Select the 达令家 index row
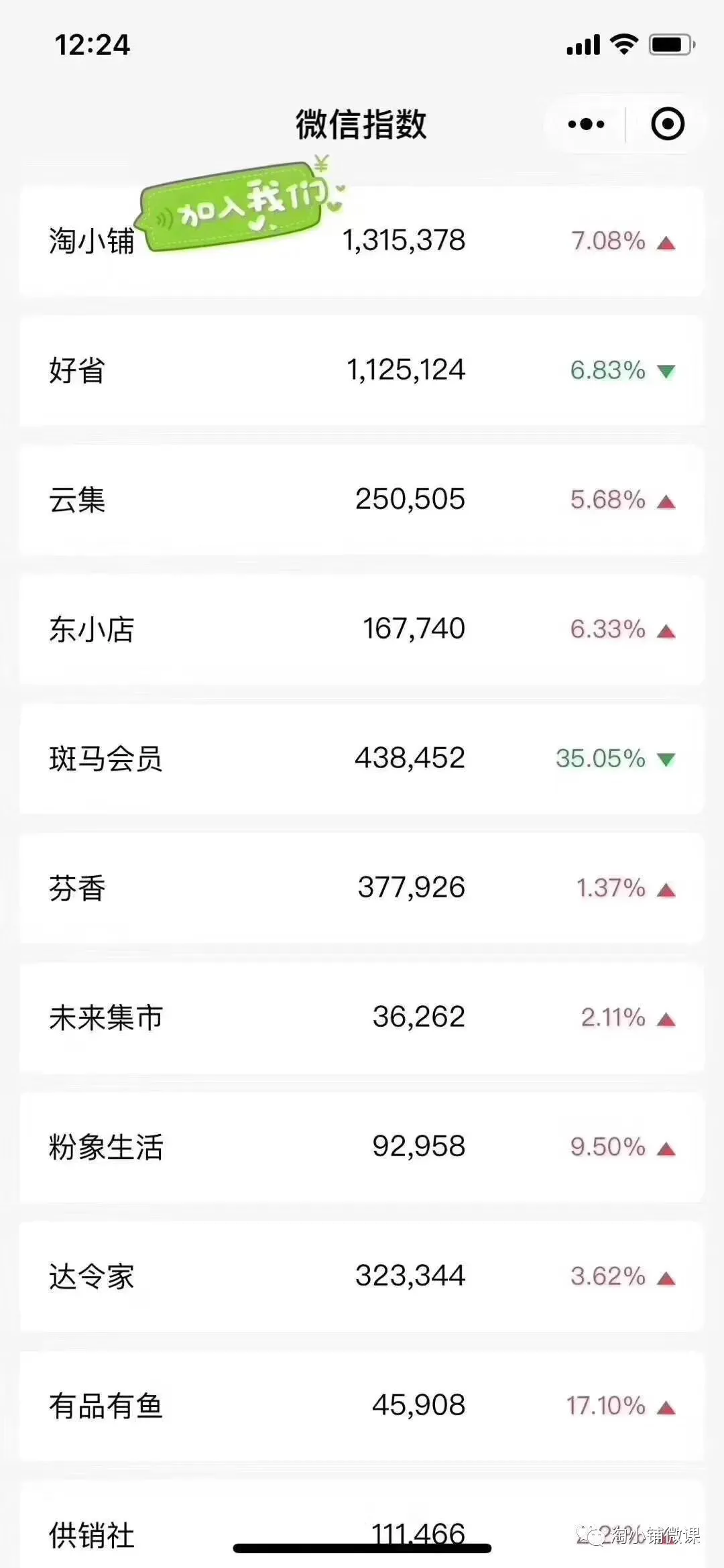This screenshot has height=1568, width=724. [x=362, y=1276]
